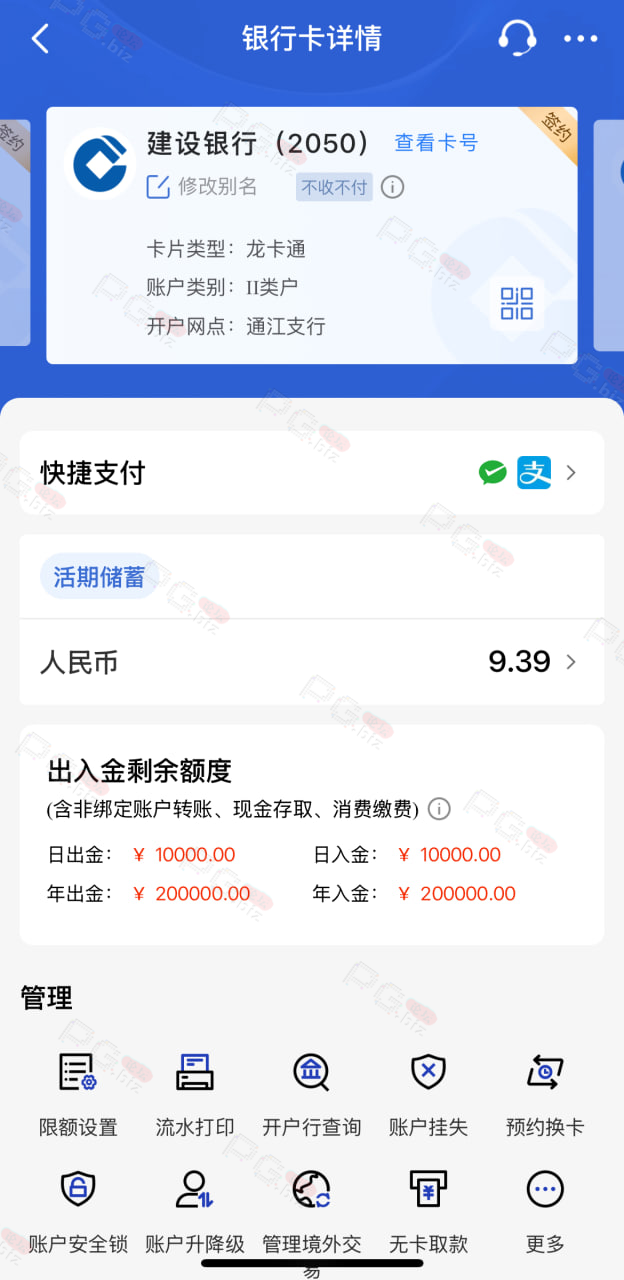Open the three-dot overflow menu

[580, 39]
